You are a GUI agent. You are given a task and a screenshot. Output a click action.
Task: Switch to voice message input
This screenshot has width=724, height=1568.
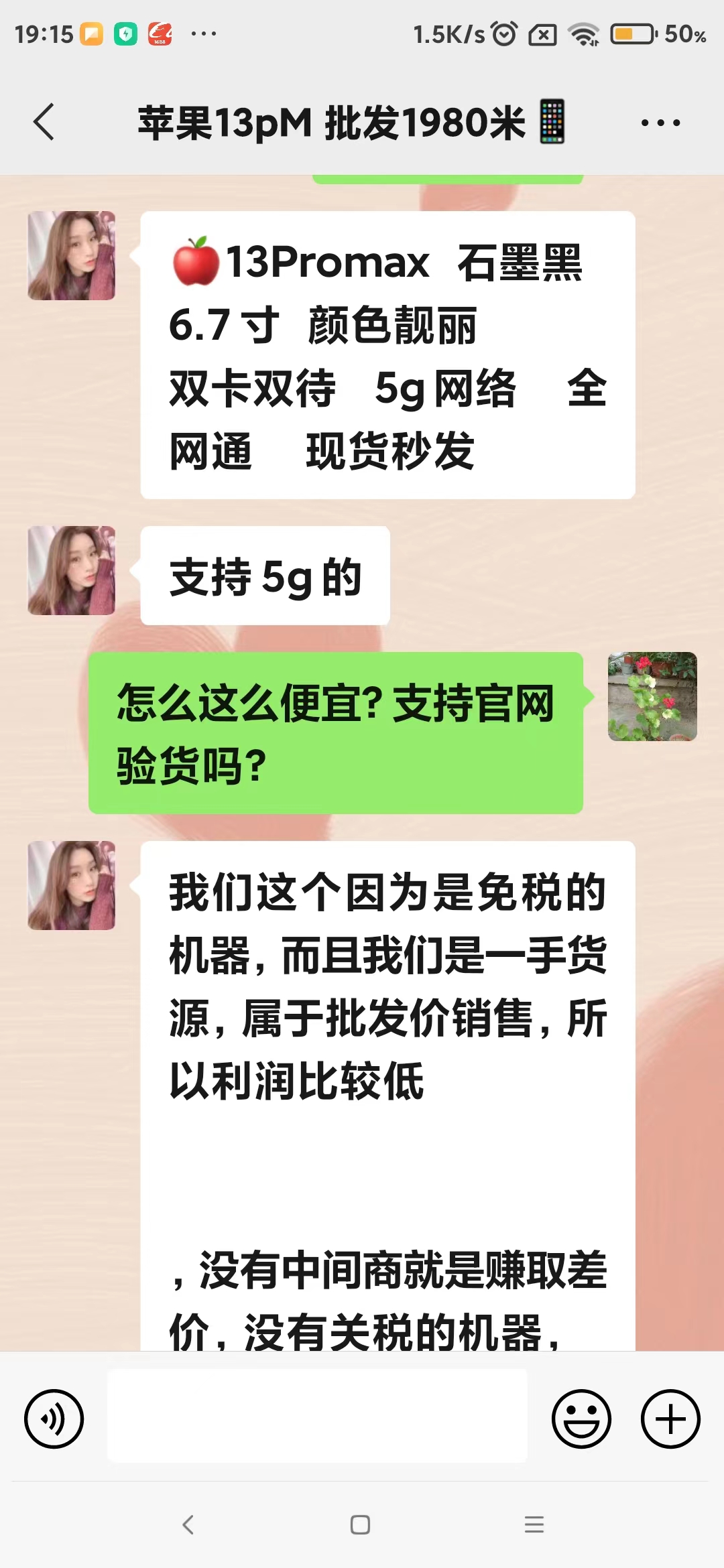point(54,1419)
